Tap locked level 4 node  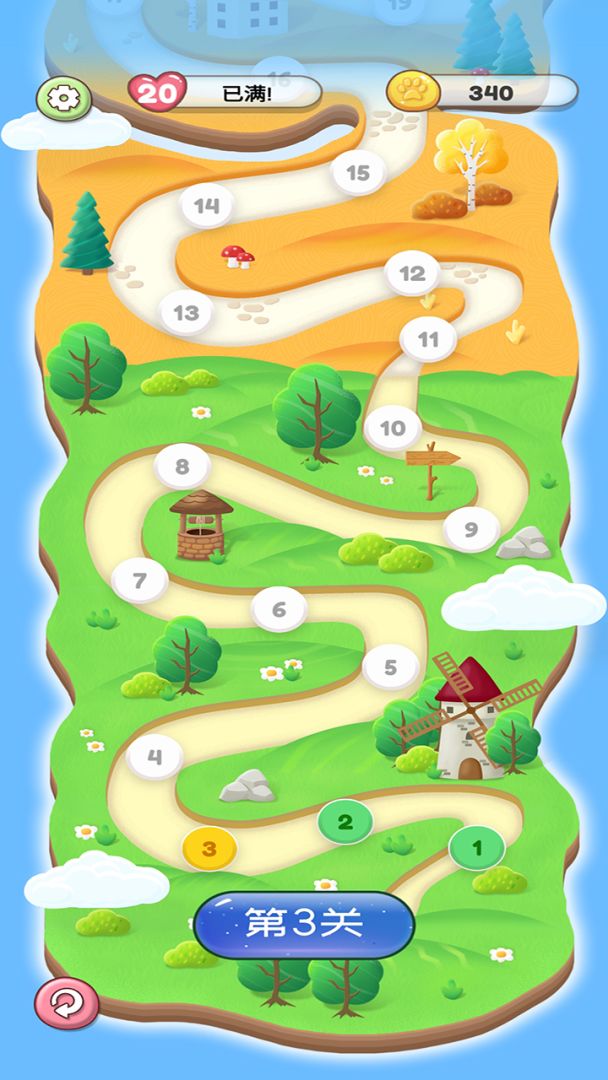[155, 756]
